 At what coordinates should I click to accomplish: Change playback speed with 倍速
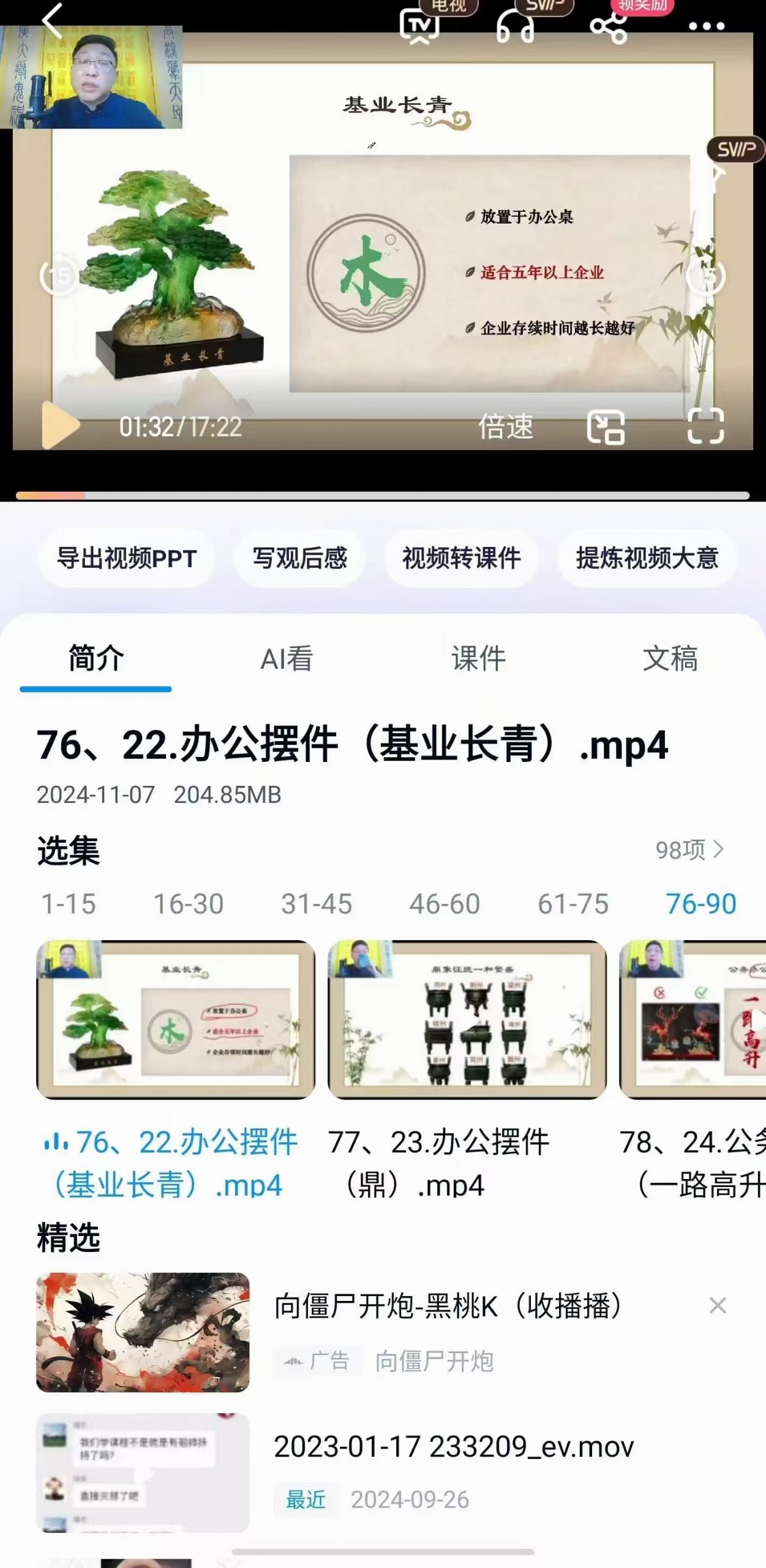[506, 426]
